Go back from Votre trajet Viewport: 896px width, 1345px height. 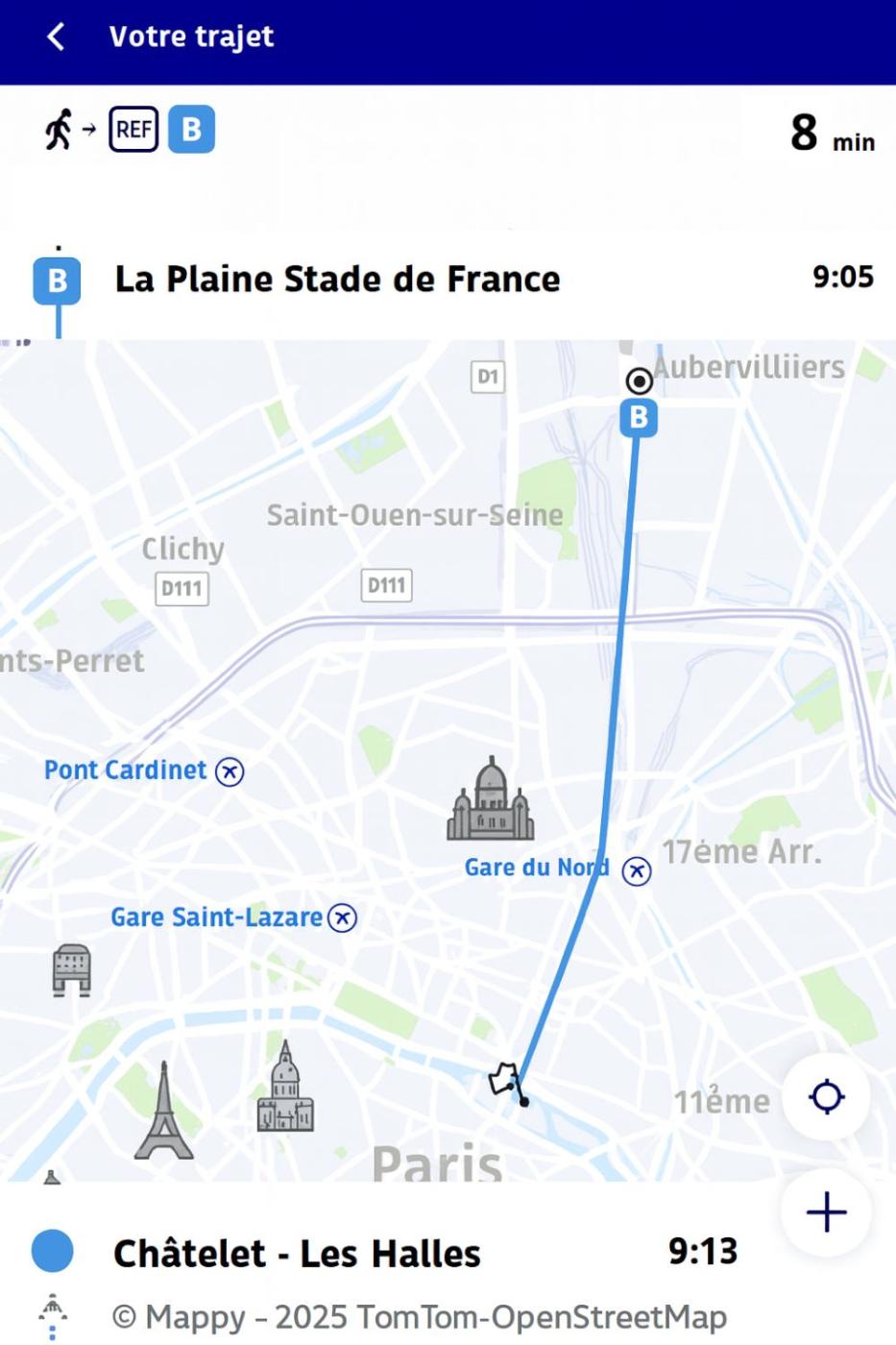[56, 37]
